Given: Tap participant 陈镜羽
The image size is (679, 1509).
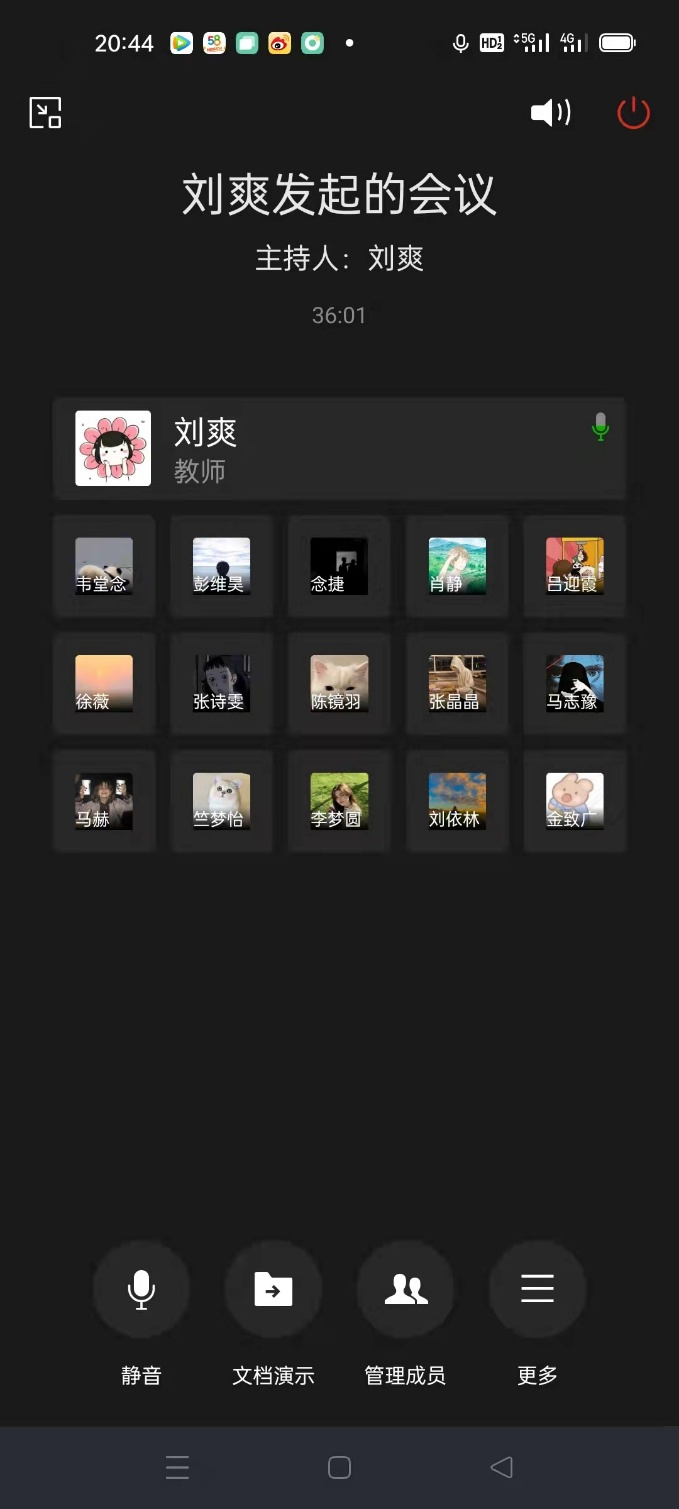Looking at the screenshot, I should pyautogui.click(x=339, y=683).
